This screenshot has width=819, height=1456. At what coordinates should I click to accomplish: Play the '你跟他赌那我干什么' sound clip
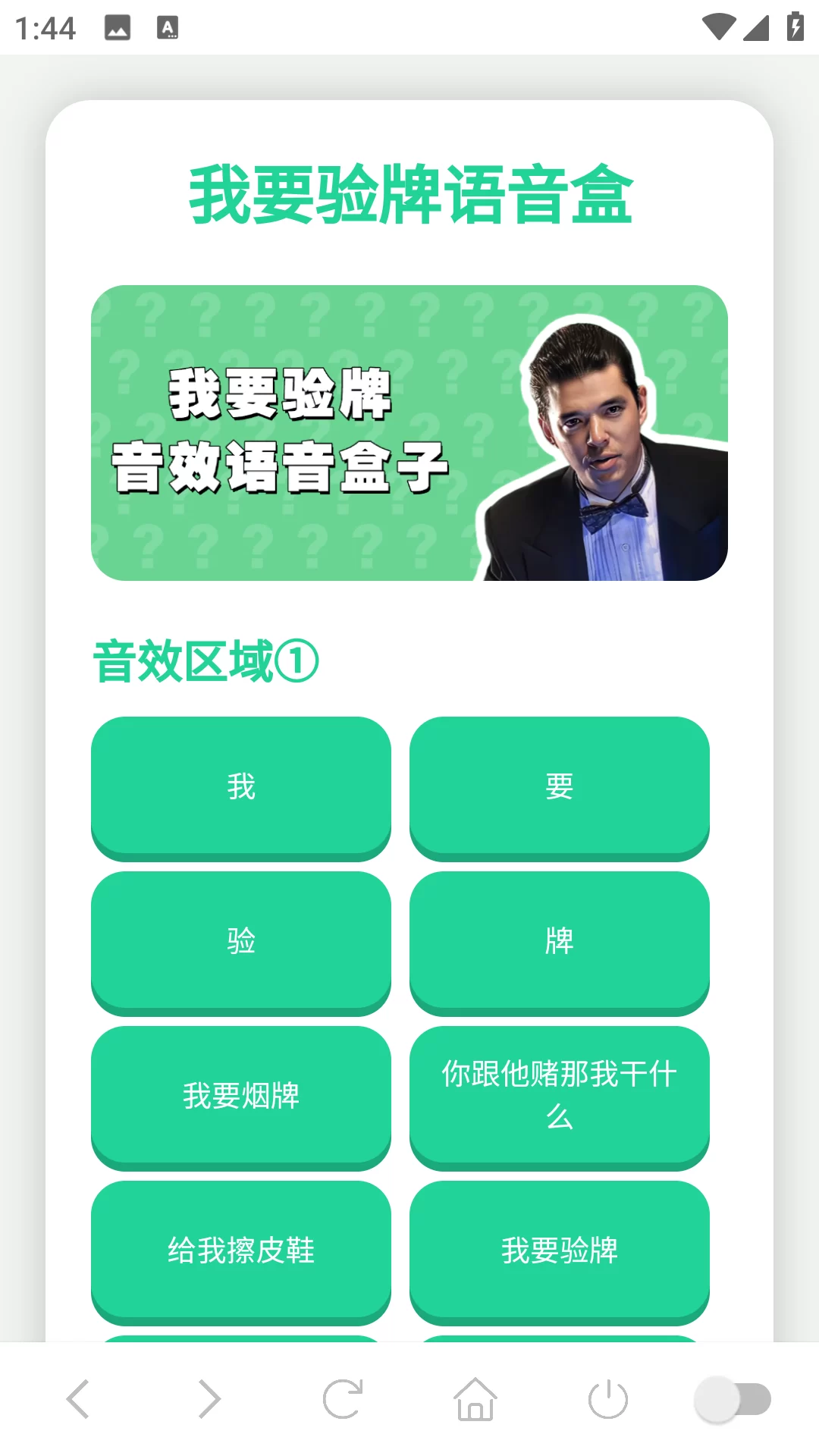559,1097
